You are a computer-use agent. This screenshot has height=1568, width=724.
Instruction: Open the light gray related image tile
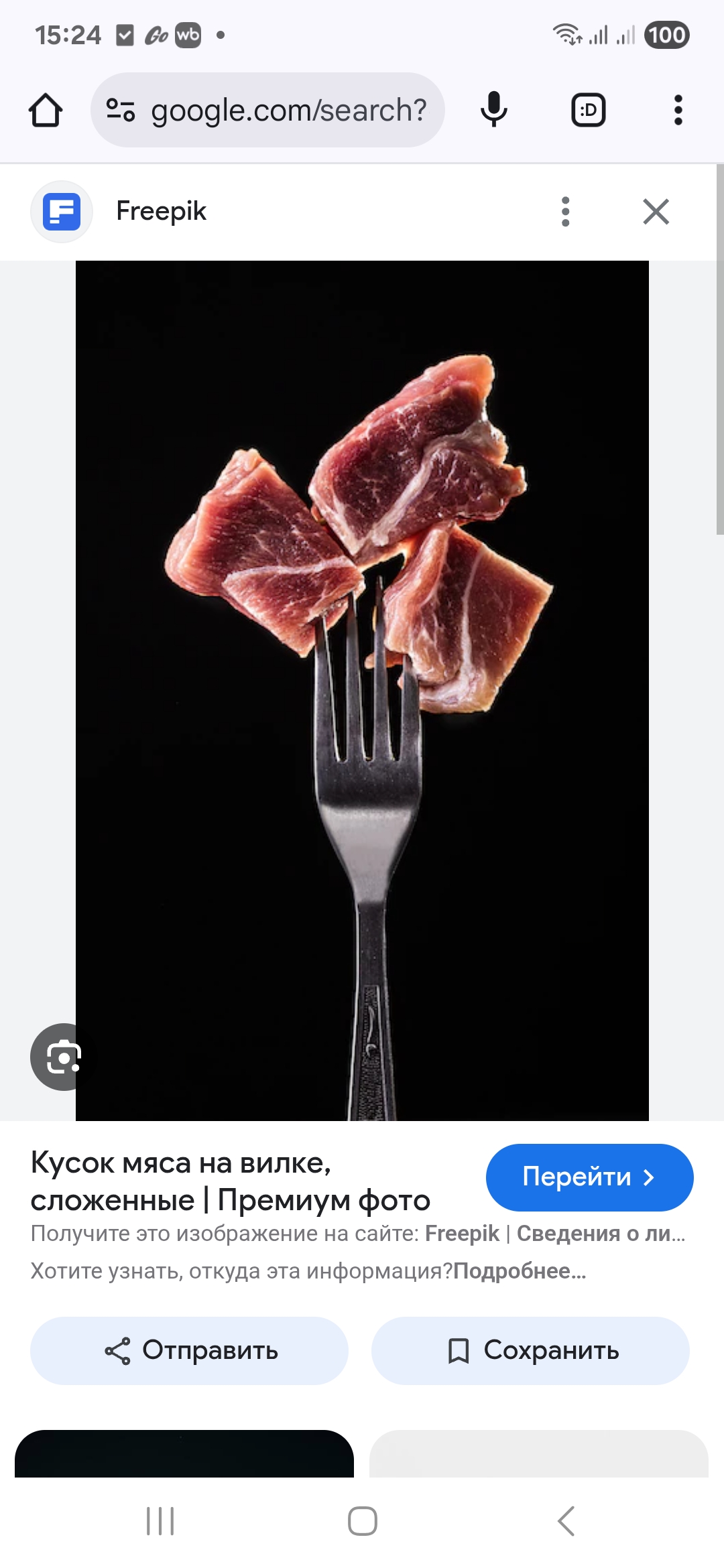coord(538,1454)
